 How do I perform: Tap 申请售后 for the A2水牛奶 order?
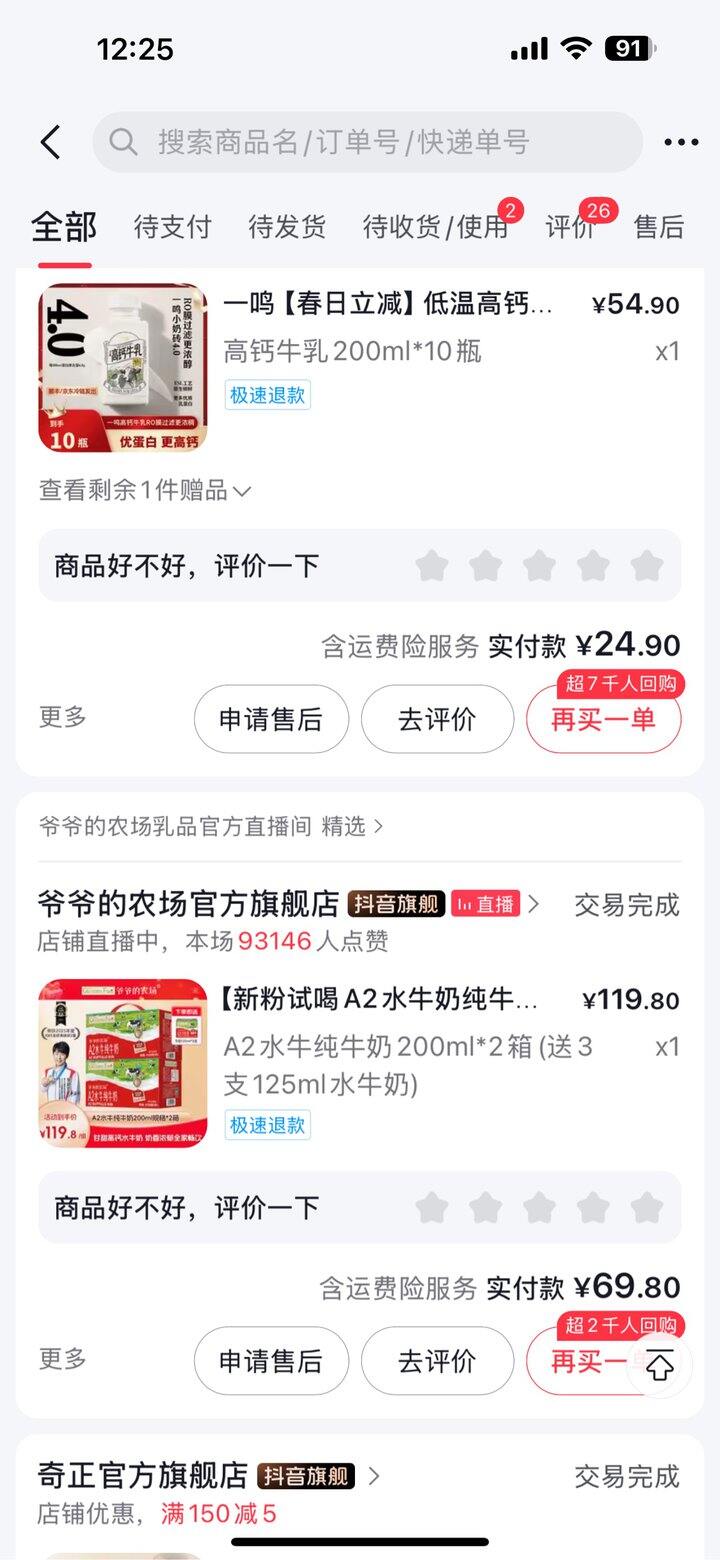point(271,1361)
